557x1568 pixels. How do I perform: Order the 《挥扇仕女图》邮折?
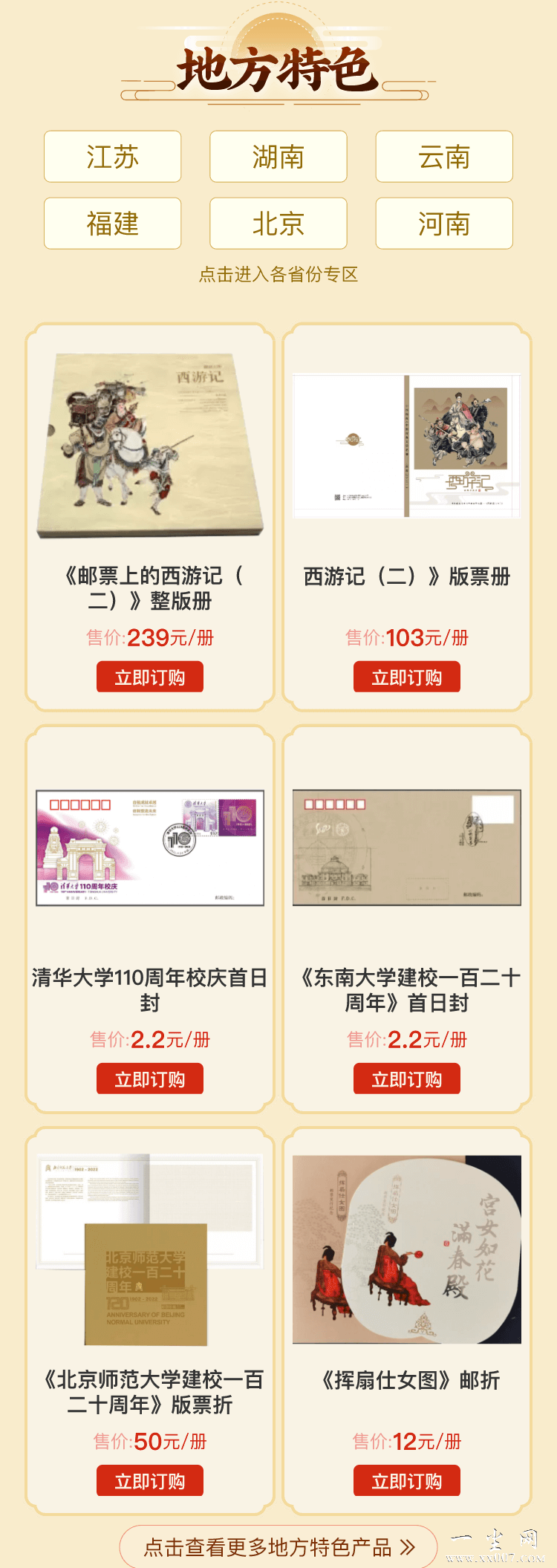(x=406, y=1481)
